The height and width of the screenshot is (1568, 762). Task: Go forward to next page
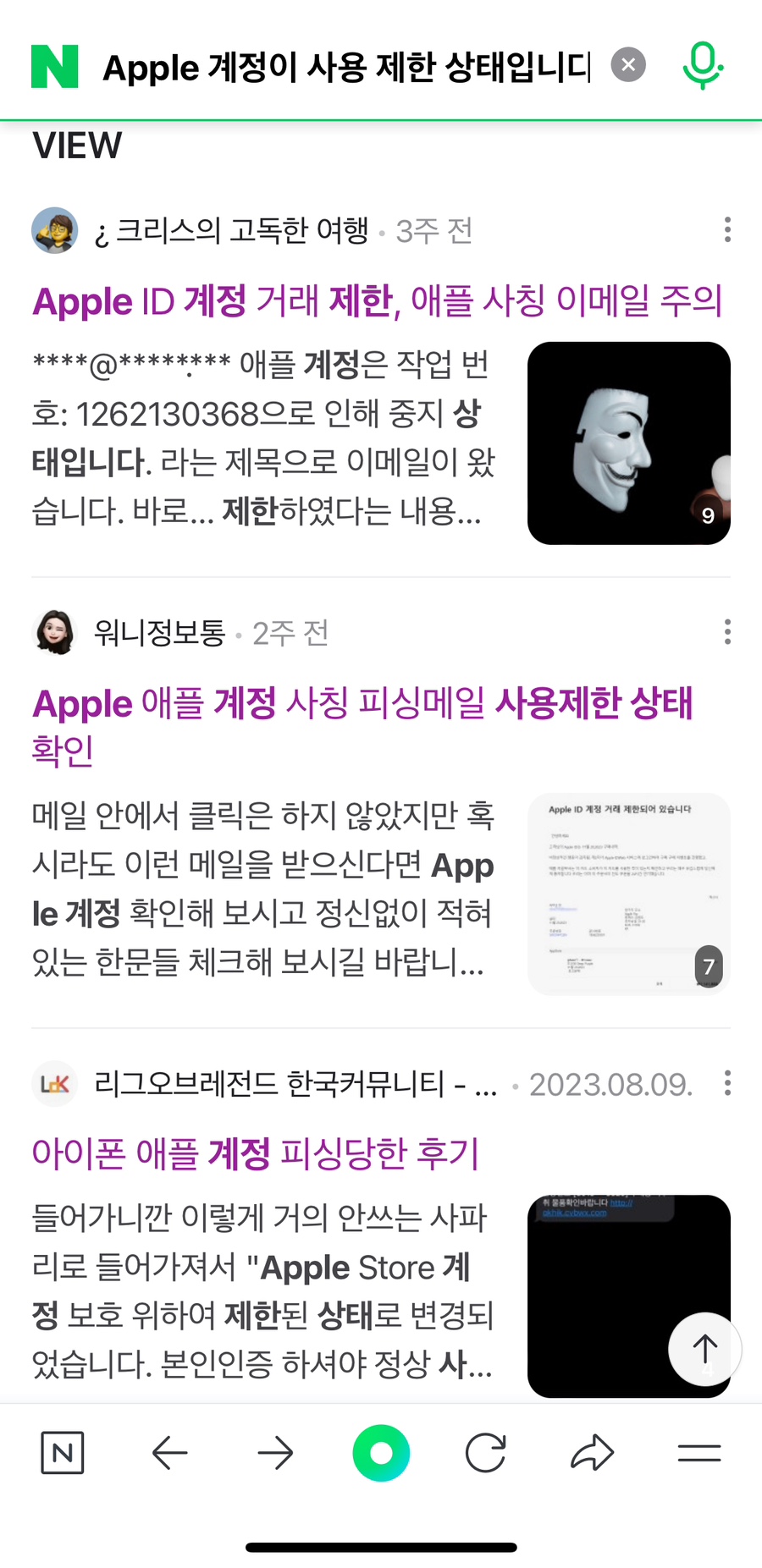click(x=275, y=1453)
